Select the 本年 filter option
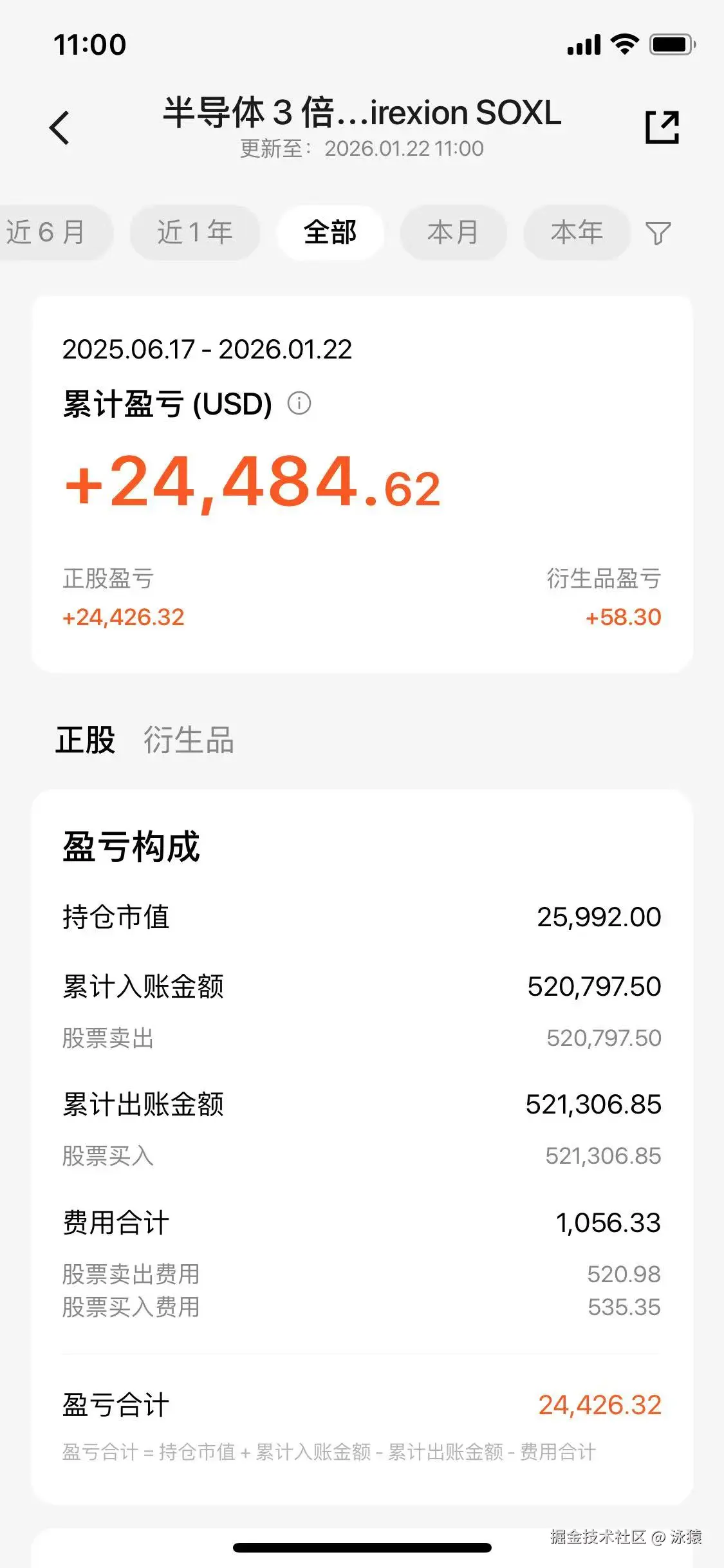This screenshot has height=1568, width=724. coord(577,233)
